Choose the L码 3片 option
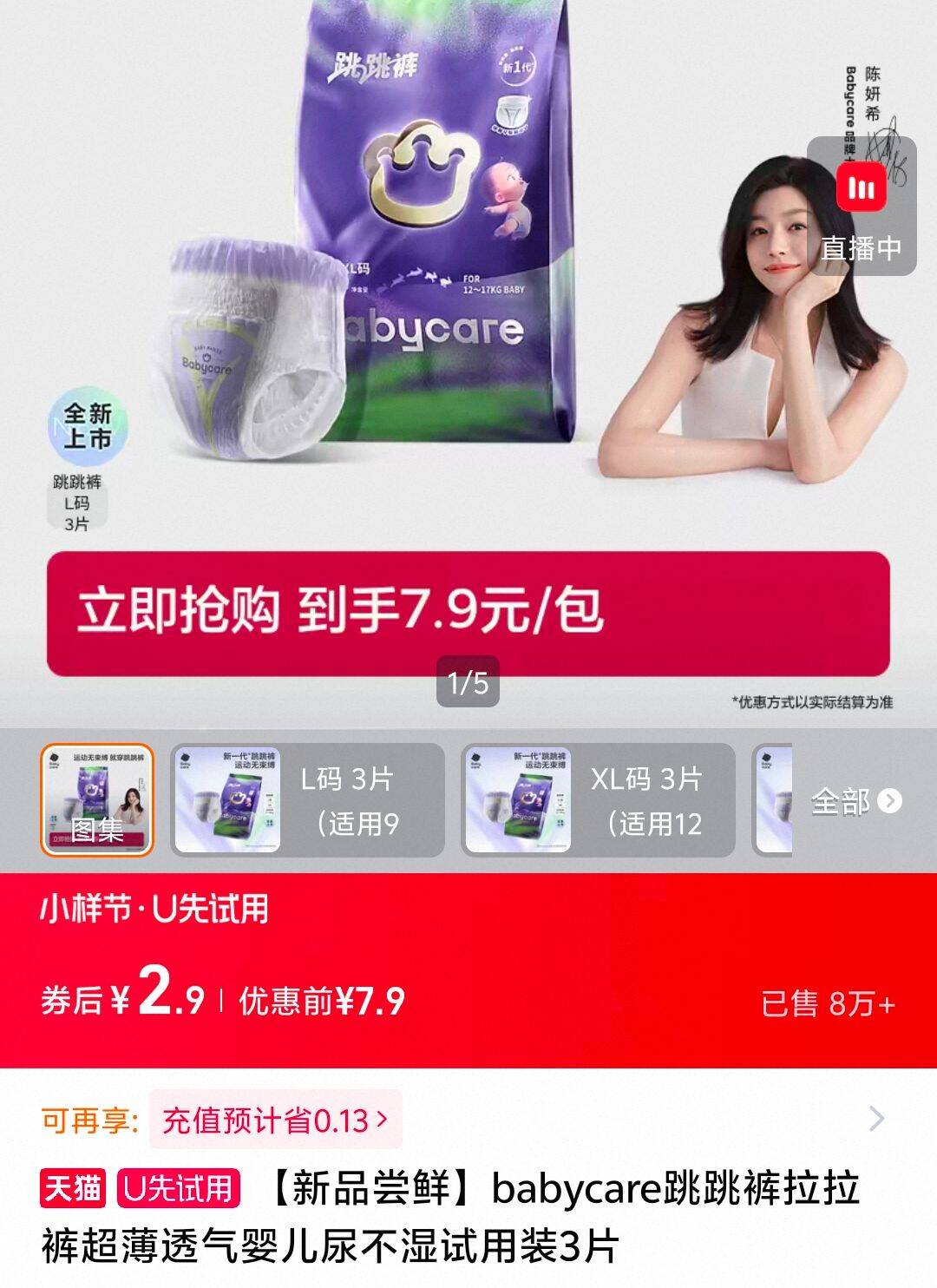This screenshot has height=1288, width=937. click(x=307, y=800)
